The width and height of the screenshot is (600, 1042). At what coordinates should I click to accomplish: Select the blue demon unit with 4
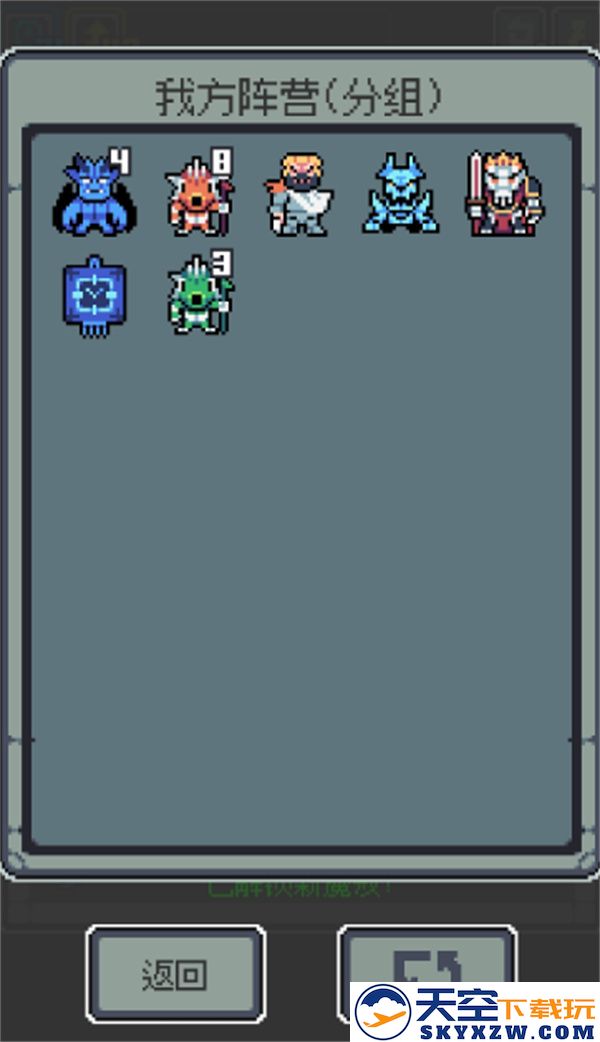[x=94, y=194]
